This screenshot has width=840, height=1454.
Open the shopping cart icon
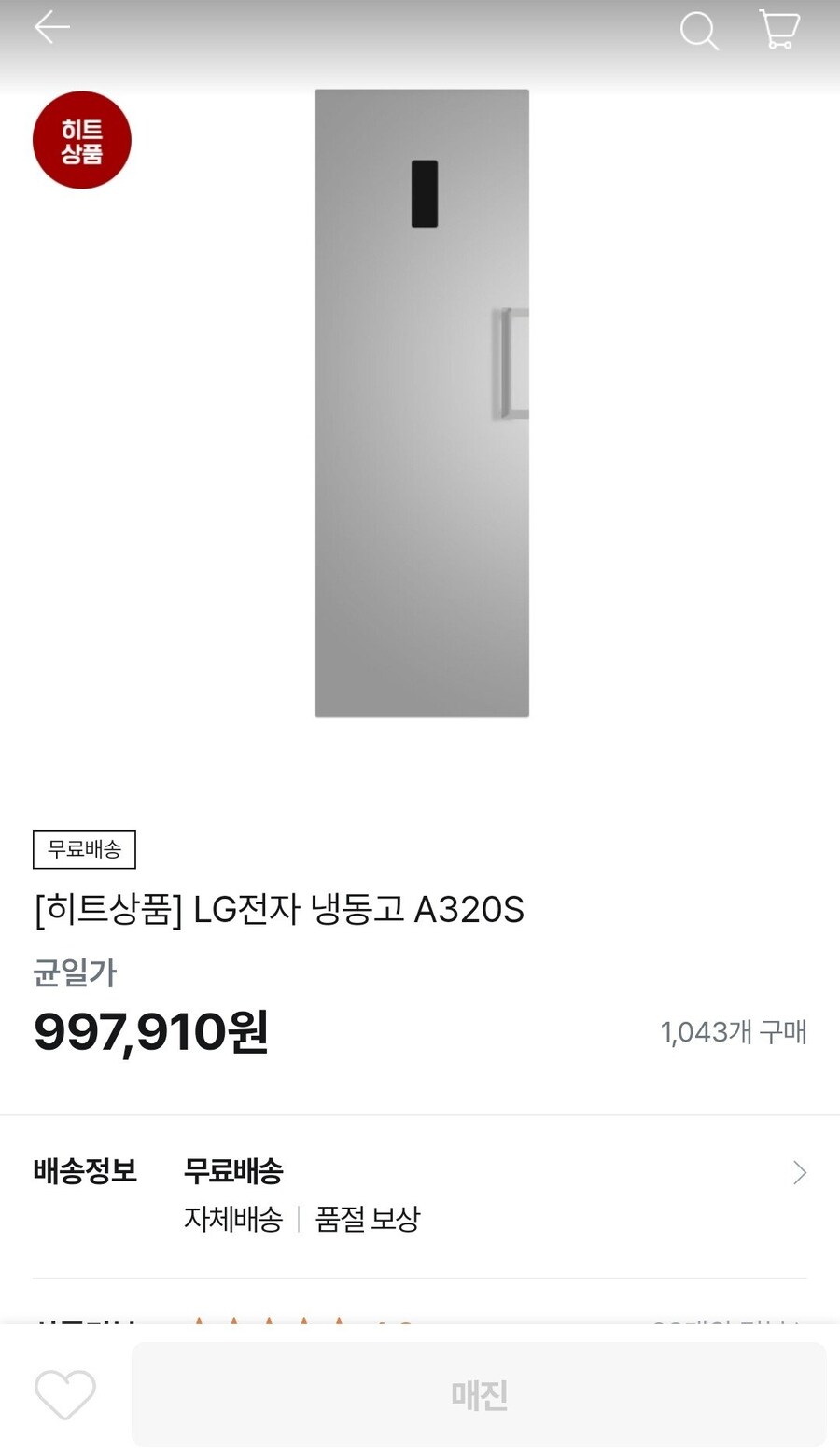pyautogui.click(x=777, y=30)
